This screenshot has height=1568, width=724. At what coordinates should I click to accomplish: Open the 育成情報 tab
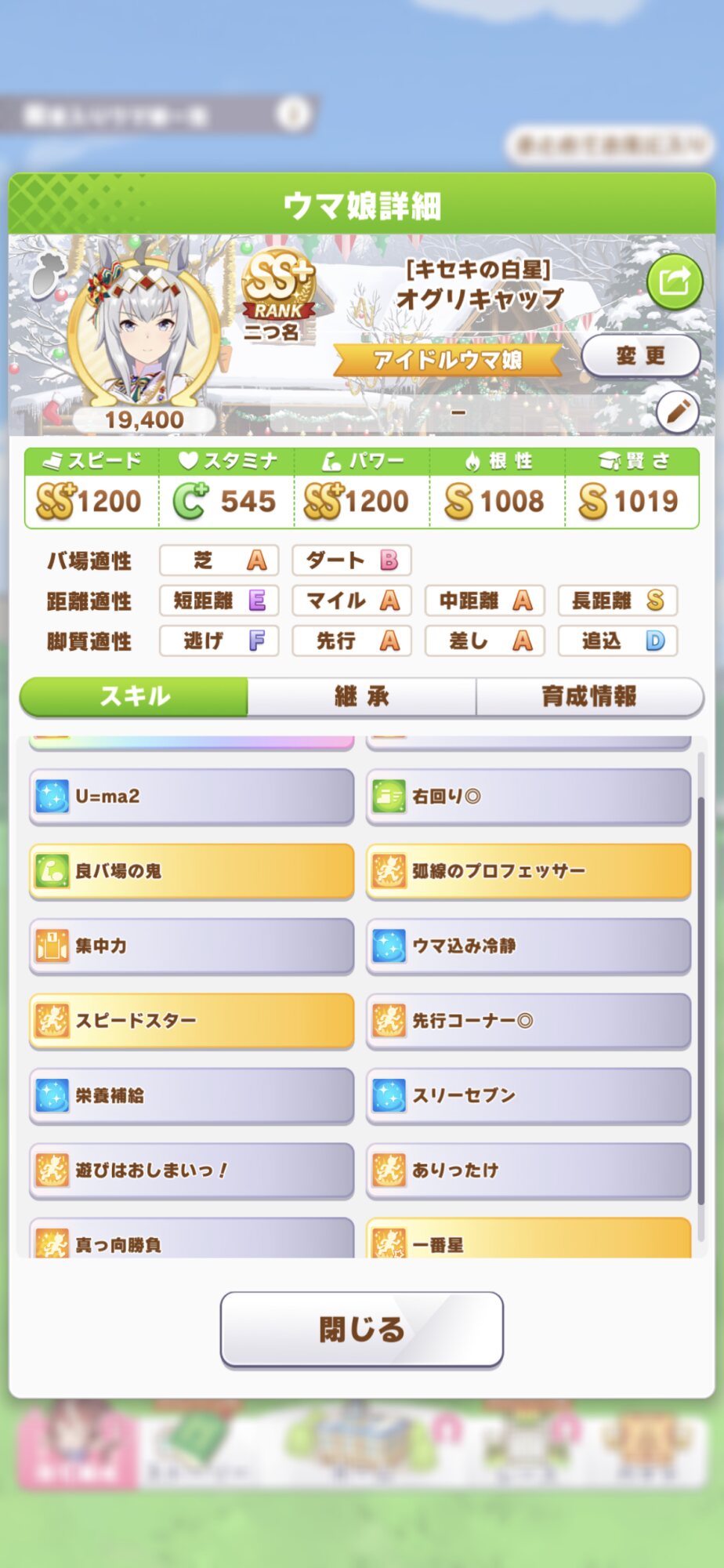pyautogui.click(x=588, y=696)
